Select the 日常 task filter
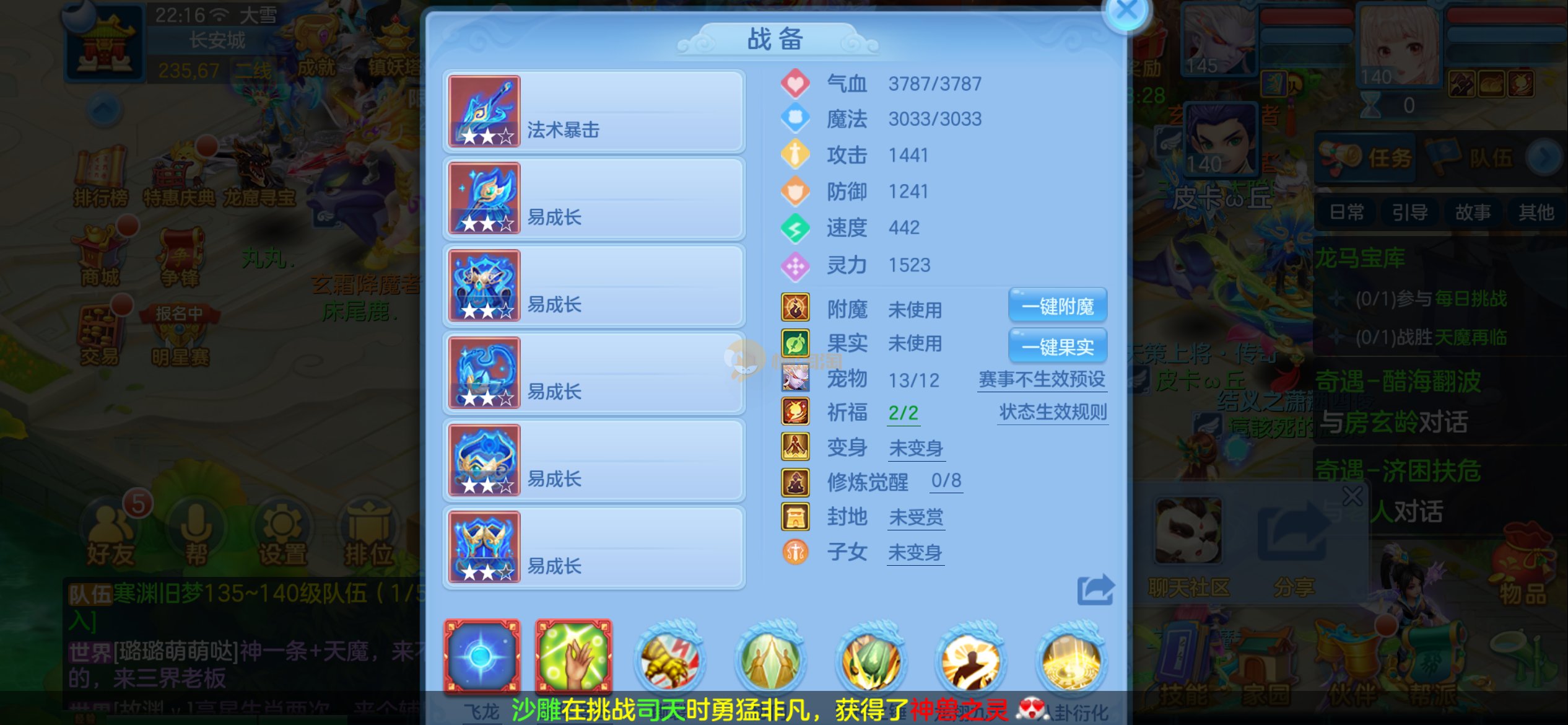Image resolution: width=1568 pixels, height=725 pixels. pyautogui.click(x=1346, y=213)
